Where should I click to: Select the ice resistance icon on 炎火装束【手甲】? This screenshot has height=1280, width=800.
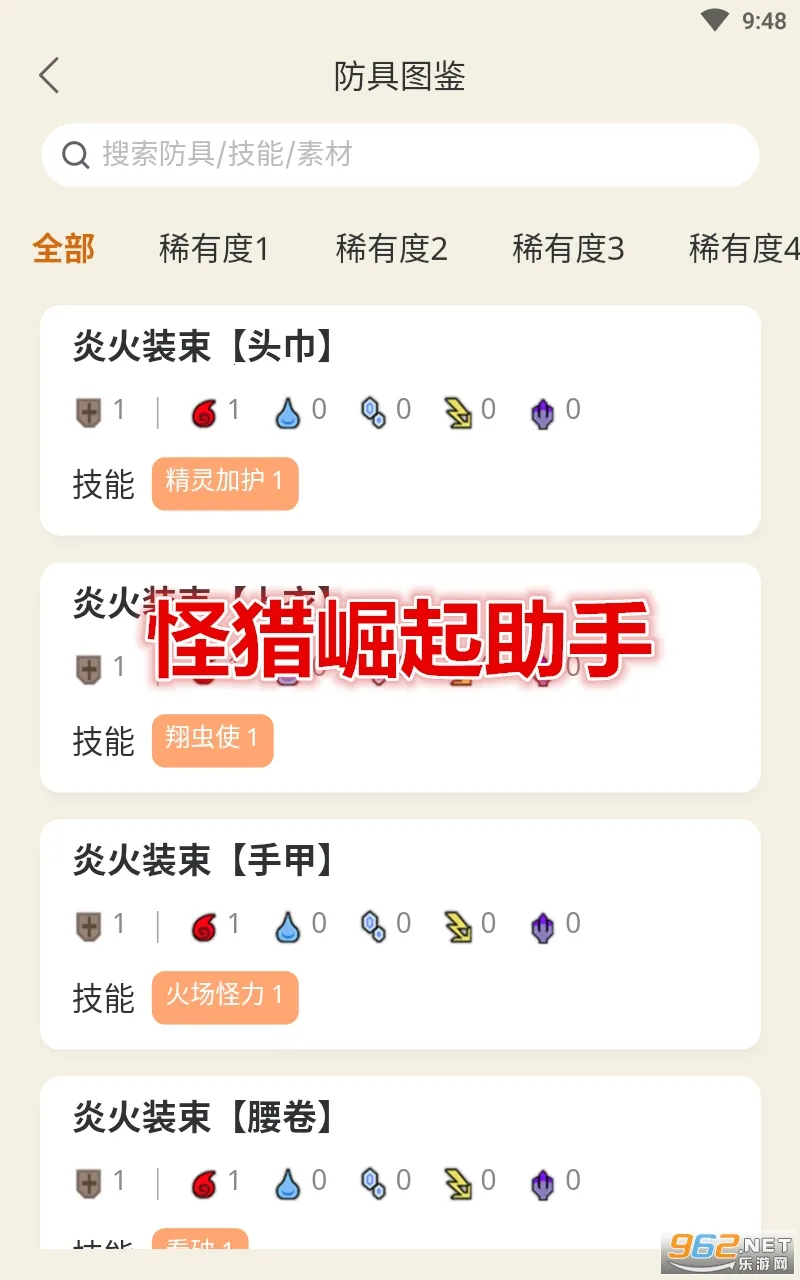click(375, 924)
